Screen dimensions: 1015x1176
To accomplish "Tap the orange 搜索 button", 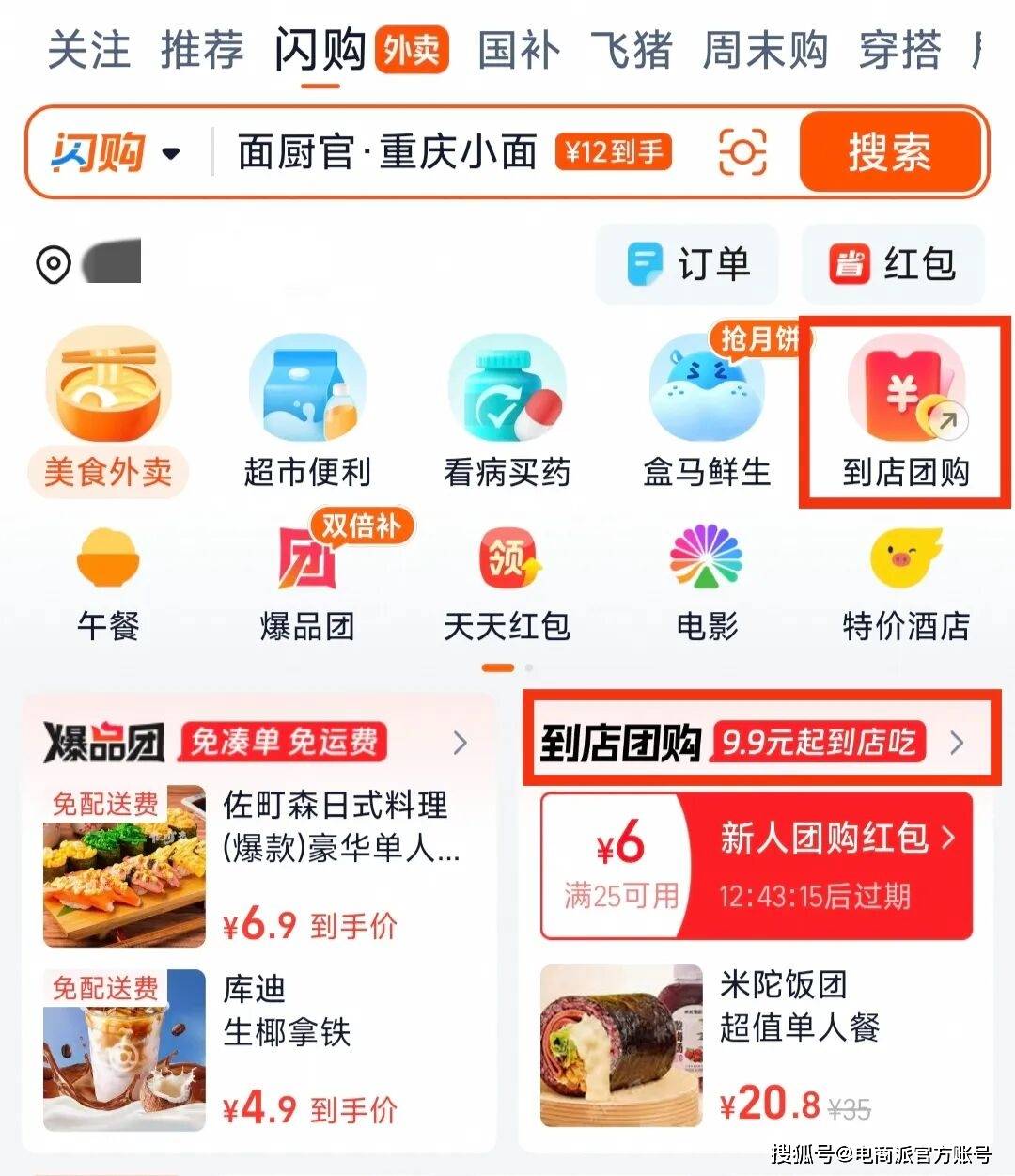I will pyautogui.click(x=889, y=152).
